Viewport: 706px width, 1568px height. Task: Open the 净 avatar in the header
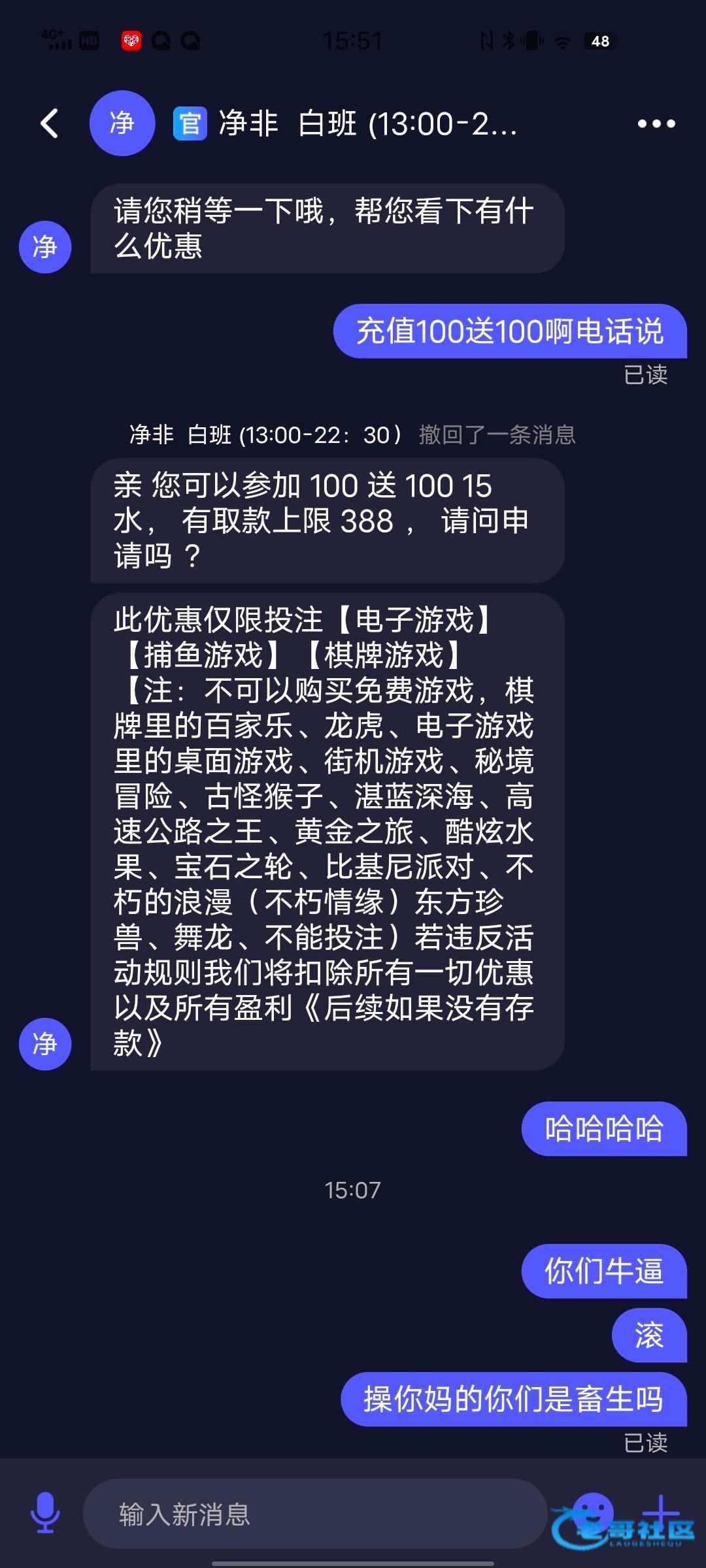point(122,123)
